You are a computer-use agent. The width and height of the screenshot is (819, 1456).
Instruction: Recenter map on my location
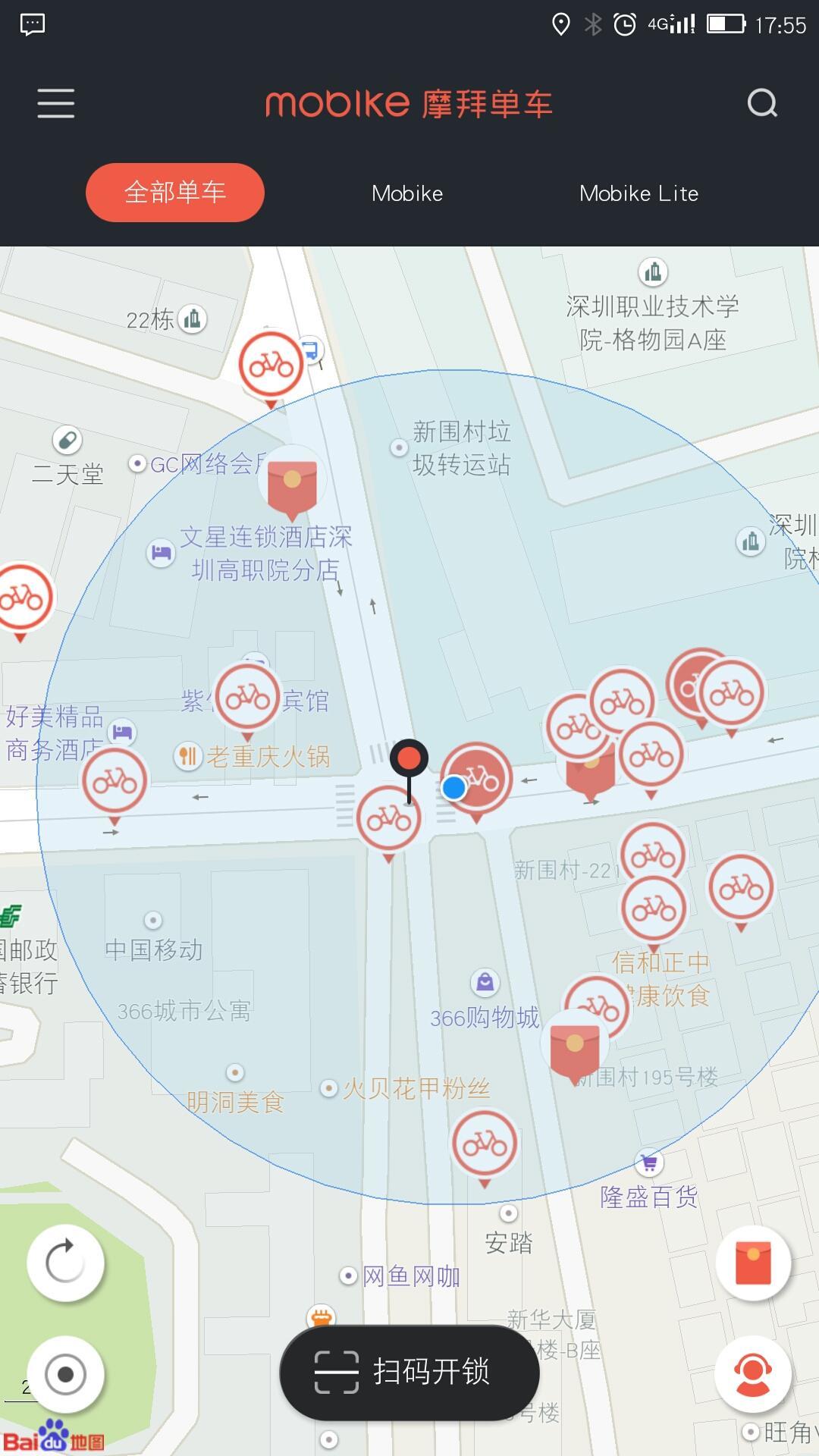65,1373
